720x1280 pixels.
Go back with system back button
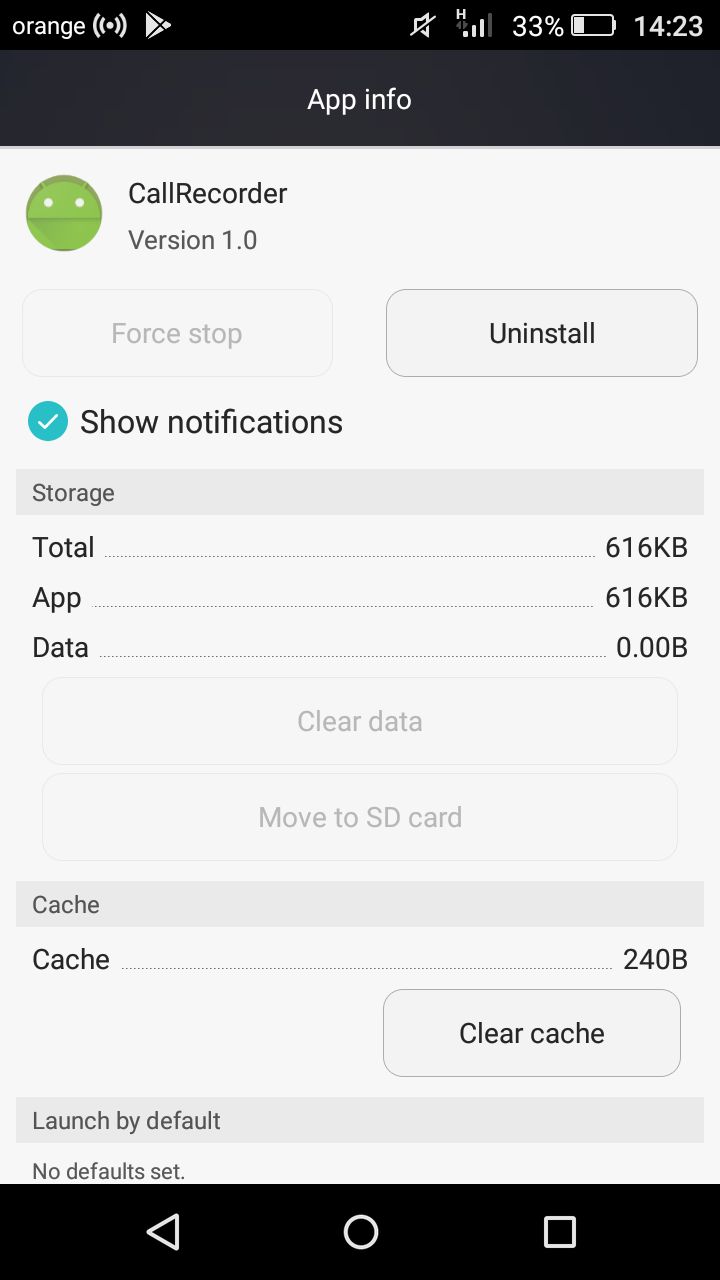(x=163, y=1232)
